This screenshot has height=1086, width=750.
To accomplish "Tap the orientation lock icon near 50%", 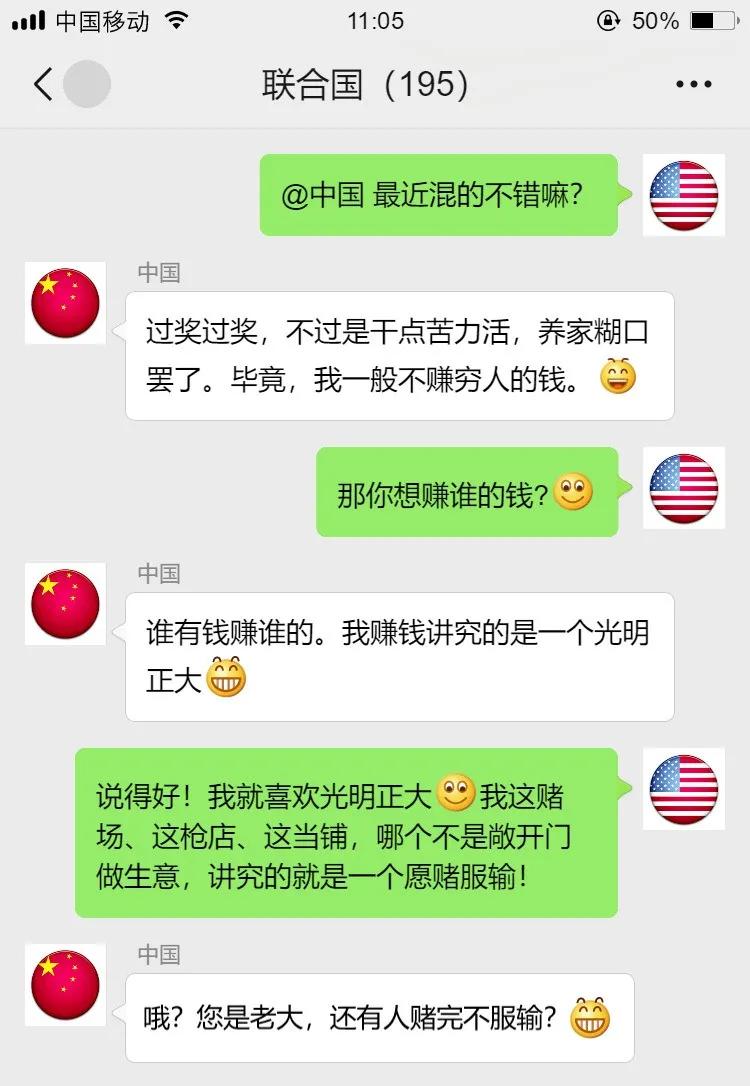I will click(609, 18).
